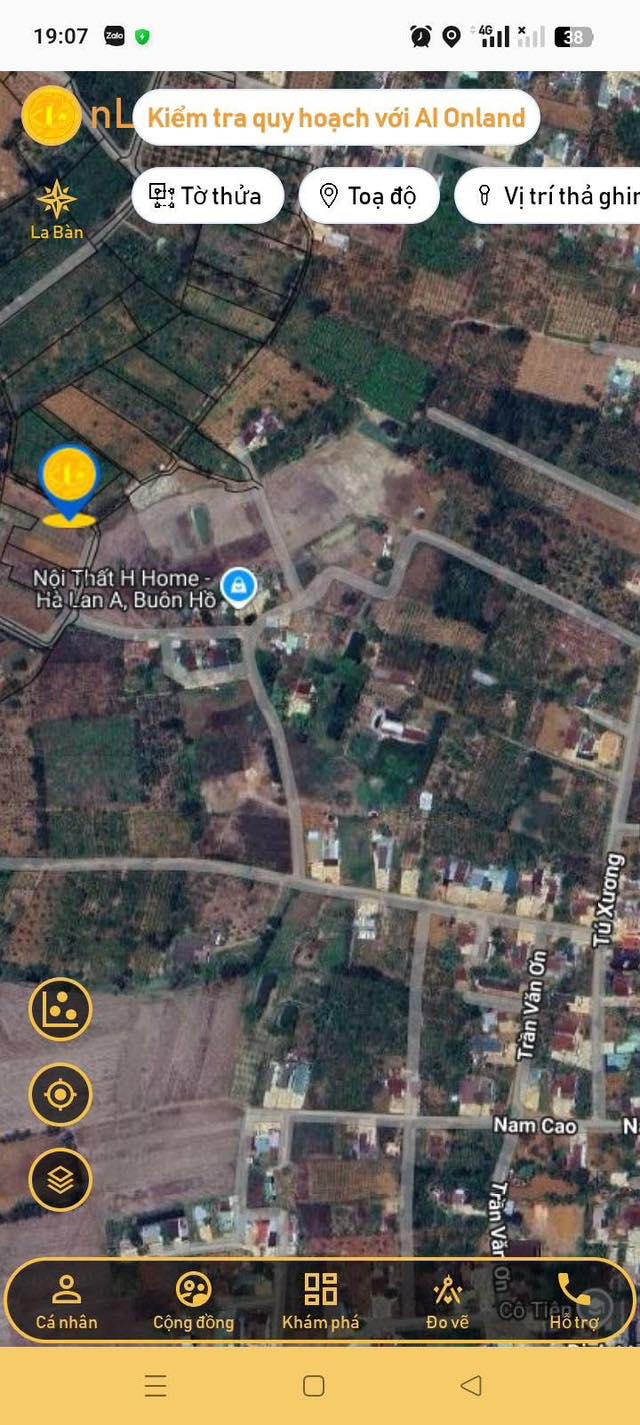
Task: Center map on my current location
Action: [61, 1095]
